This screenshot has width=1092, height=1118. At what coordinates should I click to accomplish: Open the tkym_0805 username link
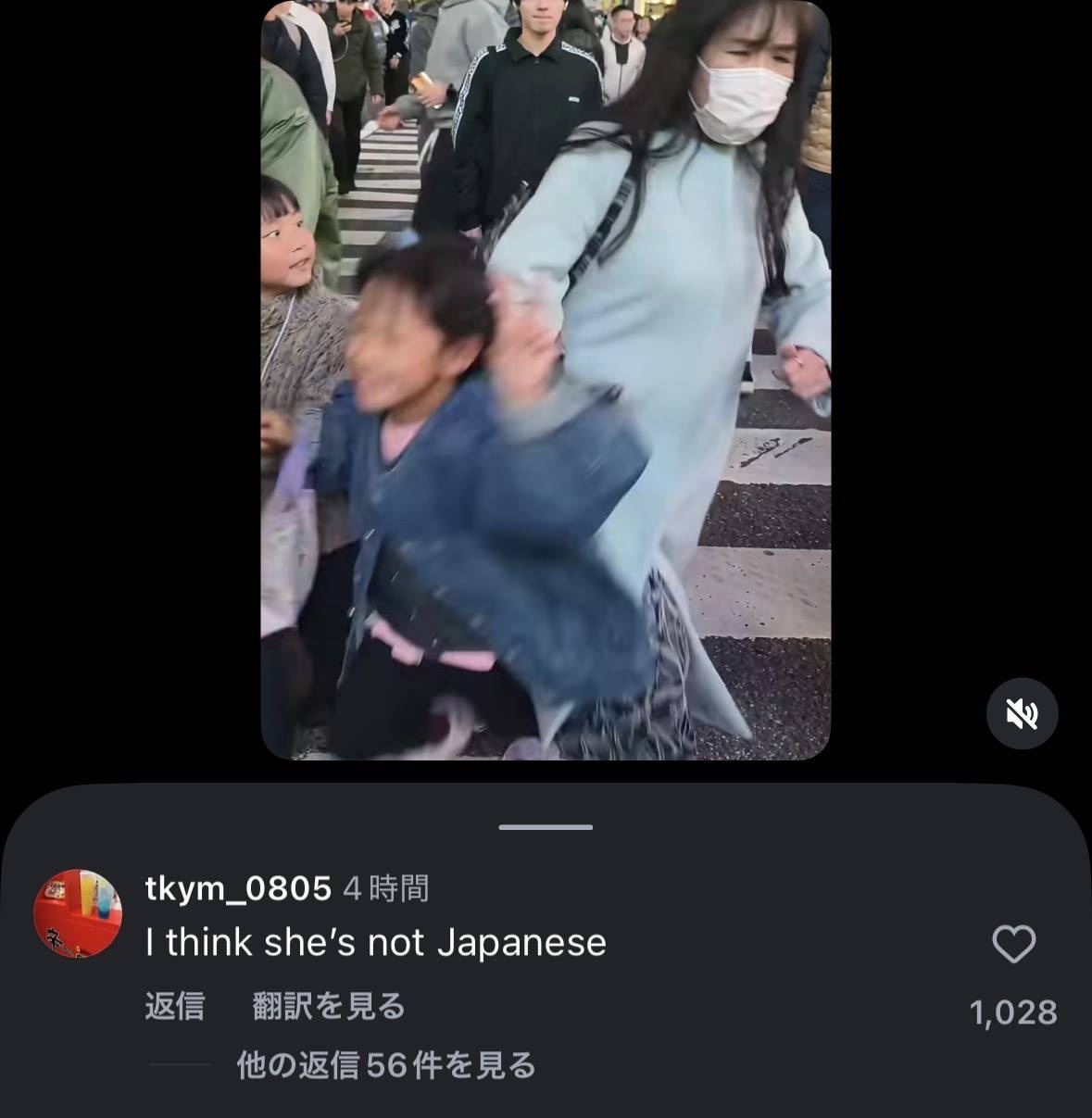(x=238, y=889)
